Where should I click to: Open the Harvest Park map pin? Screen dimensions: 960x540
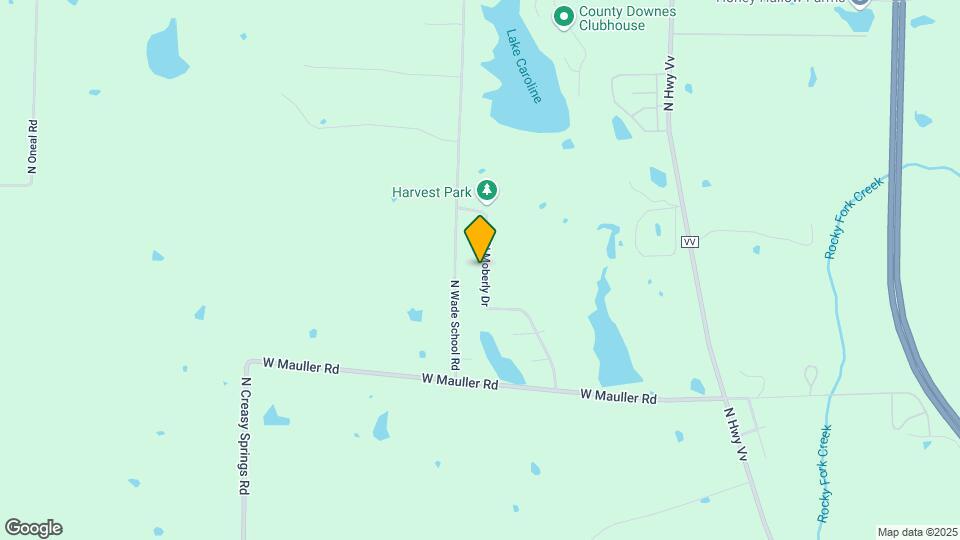(487, 190)
